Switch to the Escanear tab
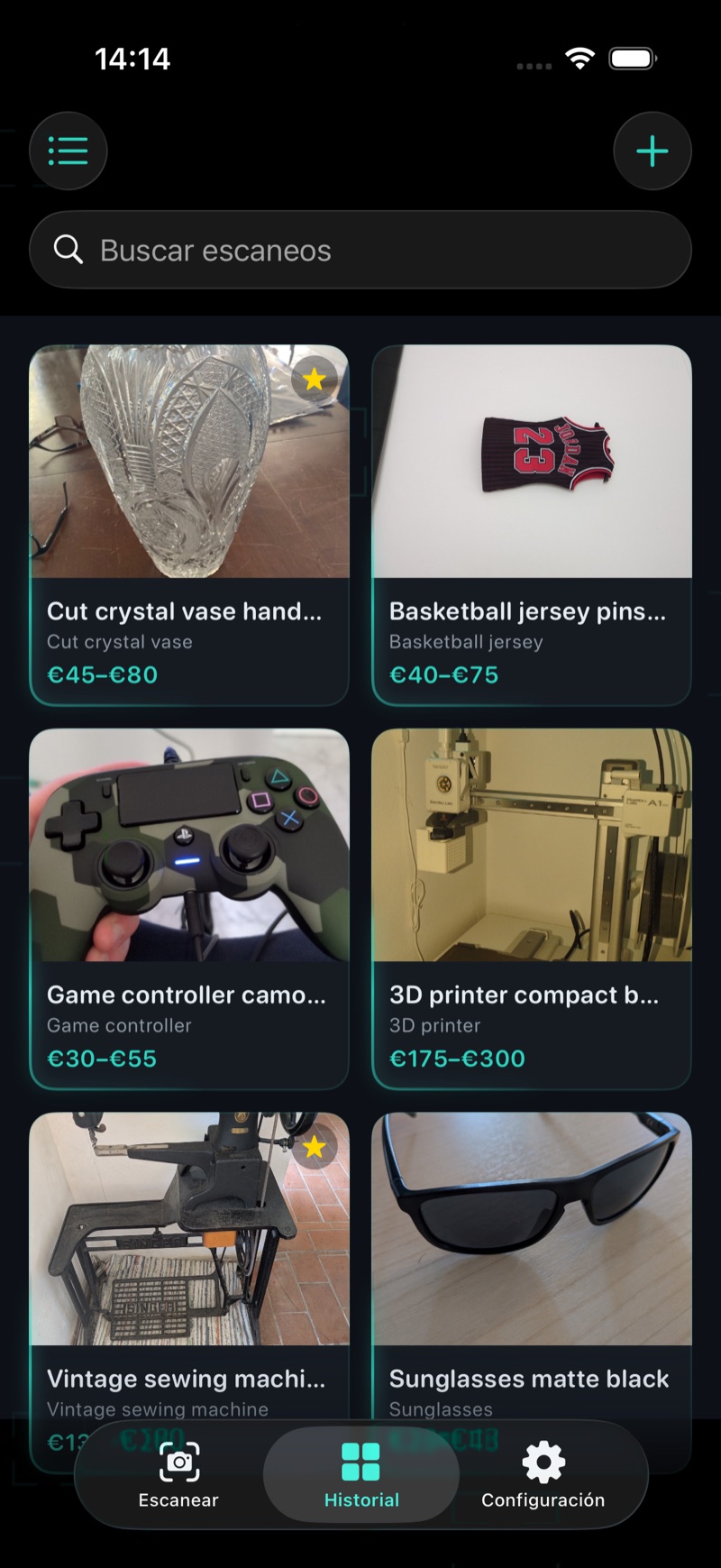 click(178, 1474)
